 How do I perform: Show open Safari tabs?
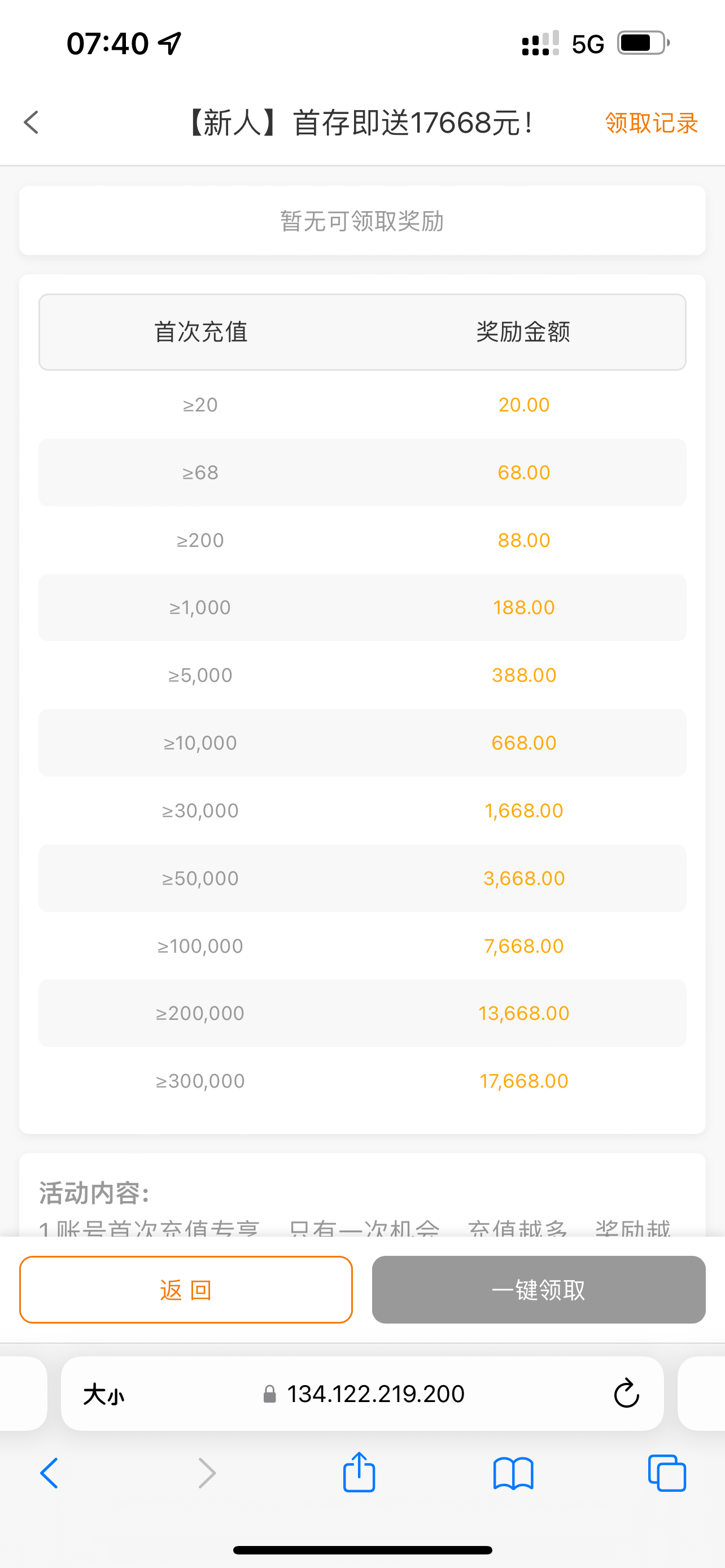pyautogui.click(x=667, y=1474)
